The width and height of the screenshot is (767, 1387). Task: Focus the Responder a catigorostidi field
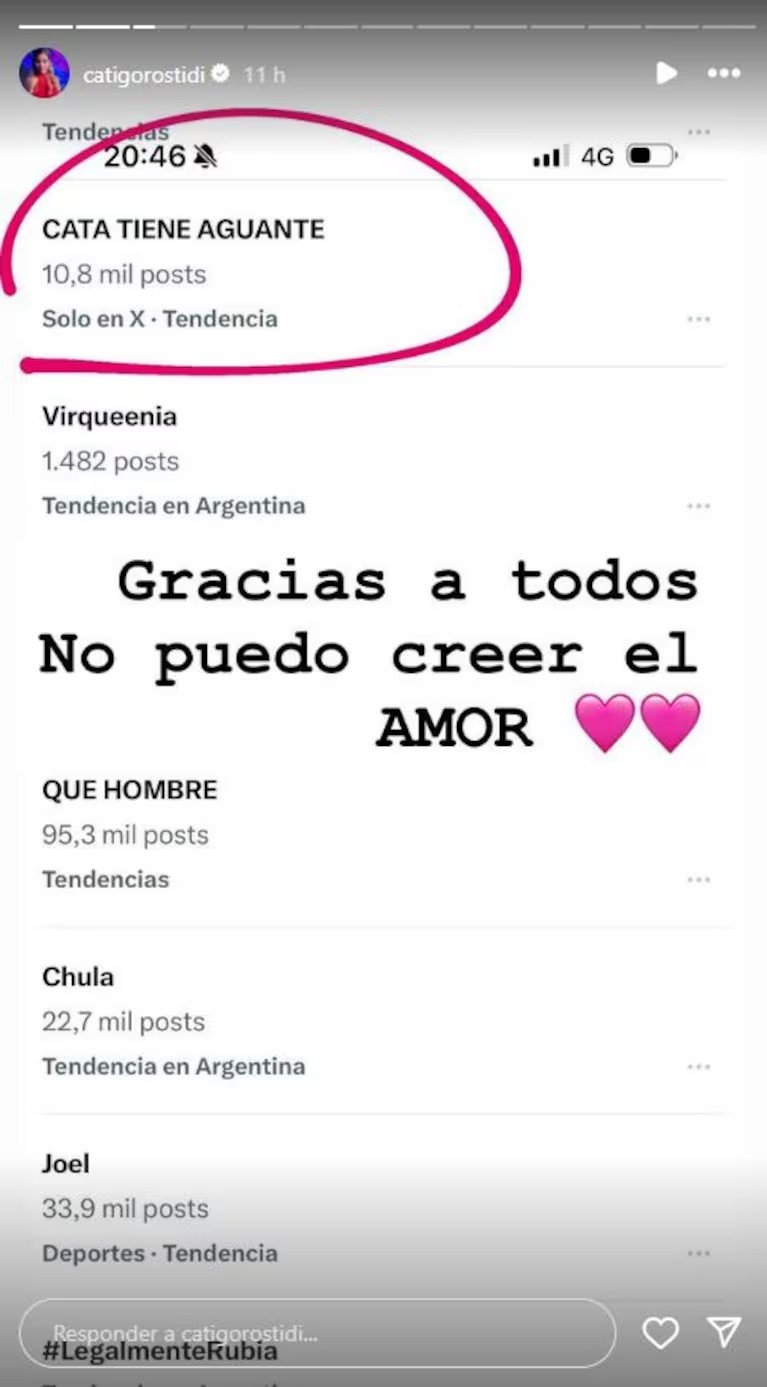pyautogui.click(x=317, y=1333)
